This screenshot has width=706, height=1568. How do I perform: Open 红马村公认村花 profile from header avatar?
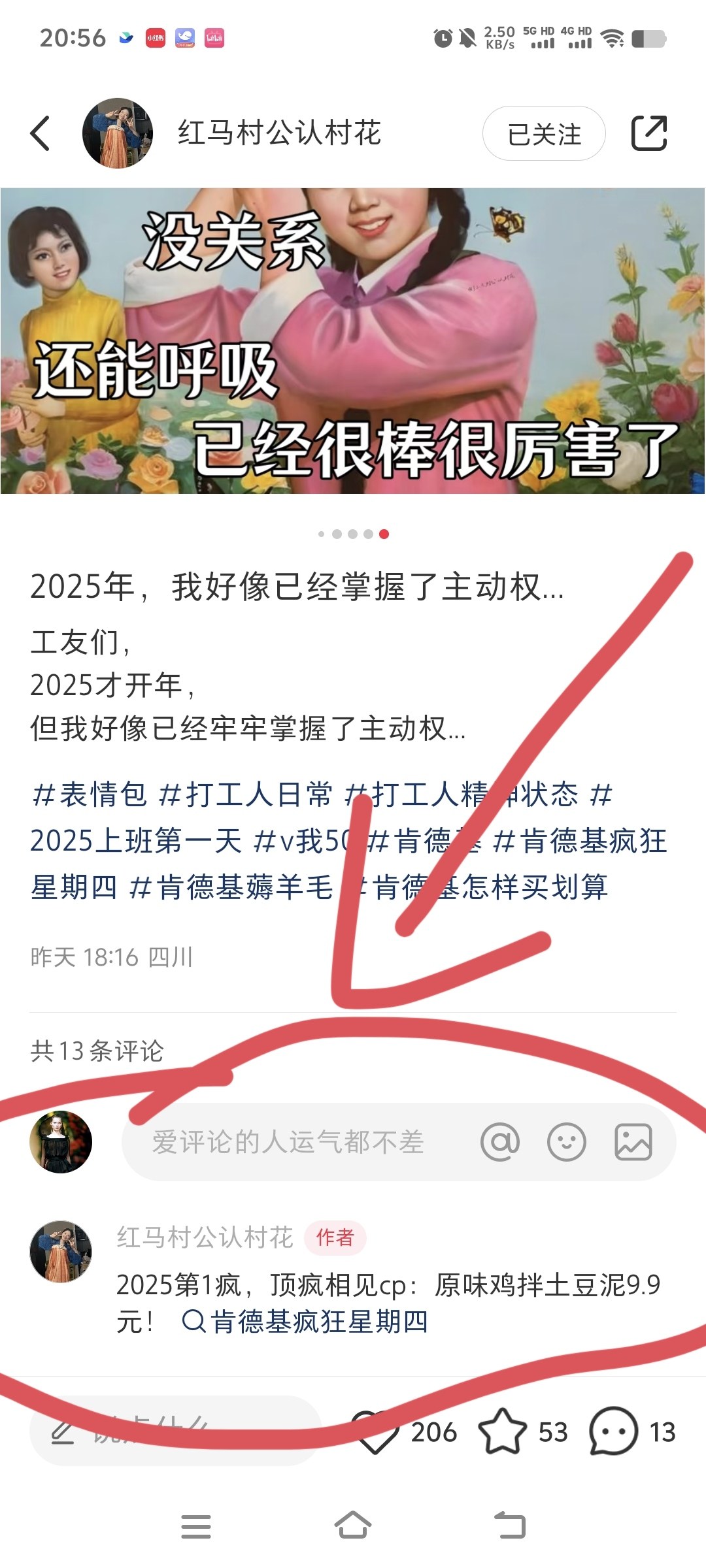[118, 133]
